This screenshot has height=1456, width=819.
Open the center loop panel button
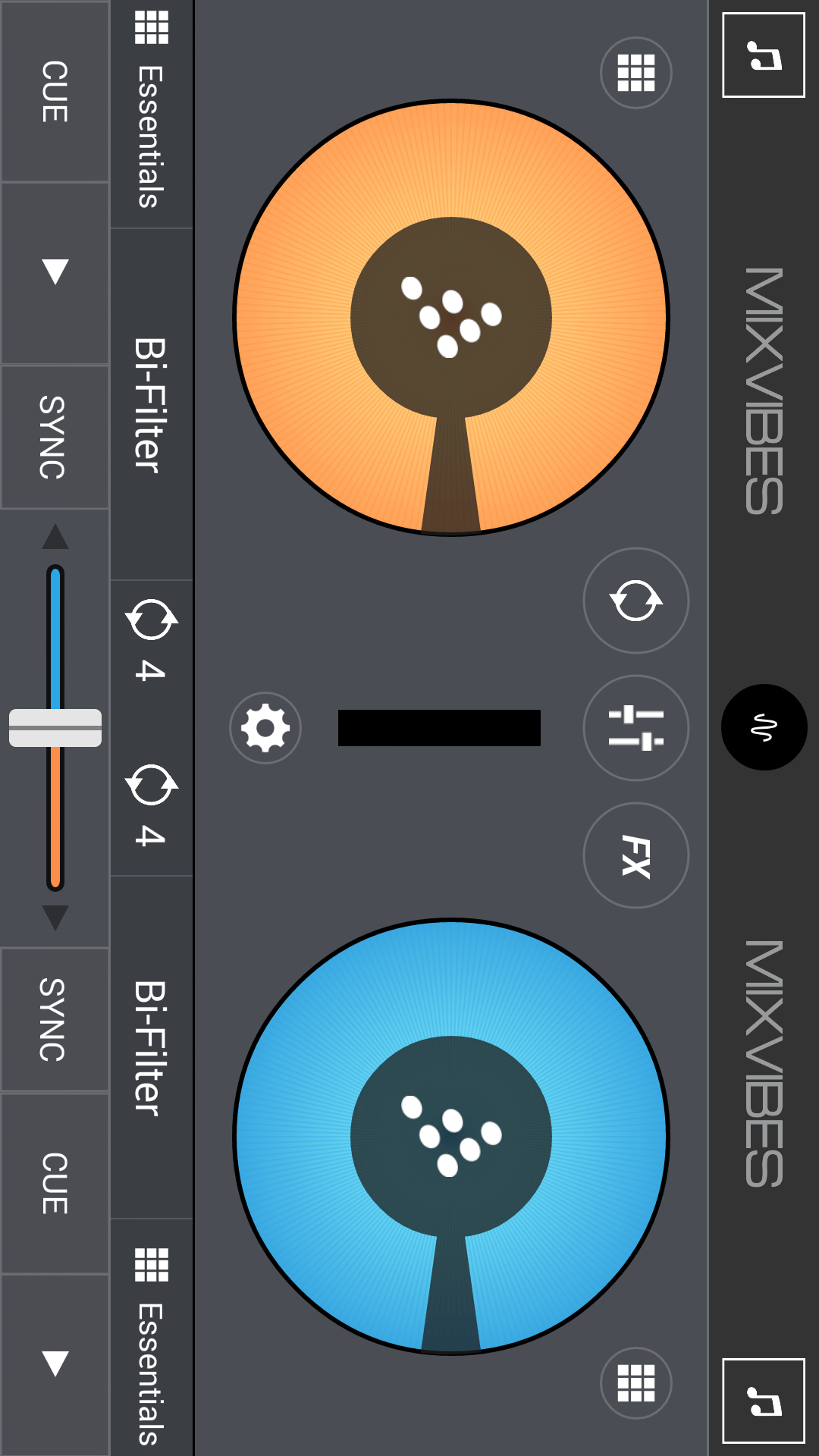click(636, 601)
